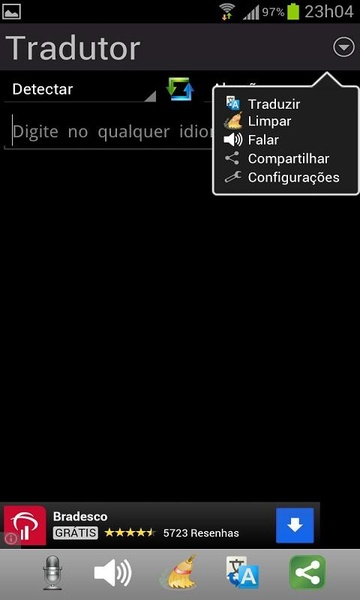This screenshot has height=600, width=360.
Task: Swap languages with the green-blue arrows icon
Action: pyautogui.click(x=180, y=89)
